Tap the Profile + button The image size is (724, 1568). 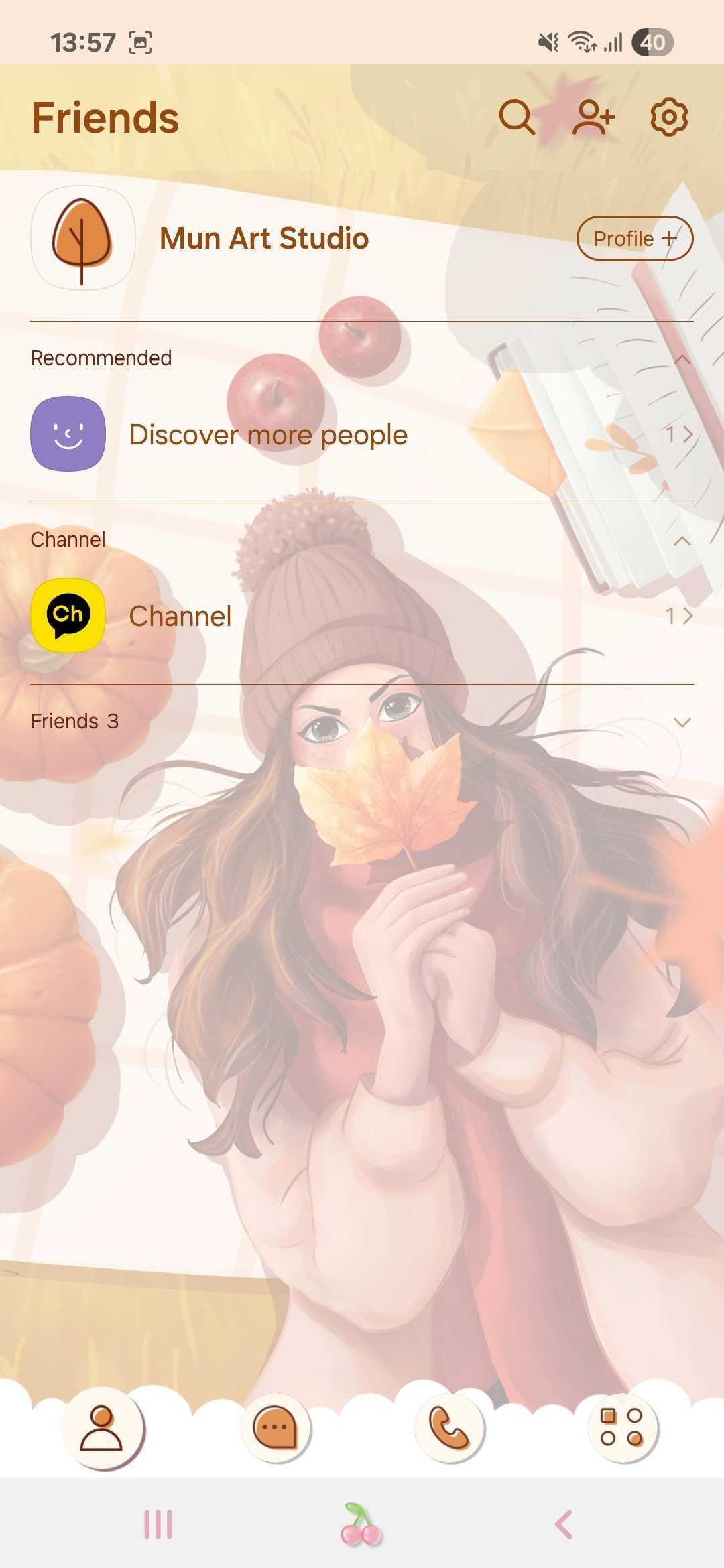pos(634,239)
